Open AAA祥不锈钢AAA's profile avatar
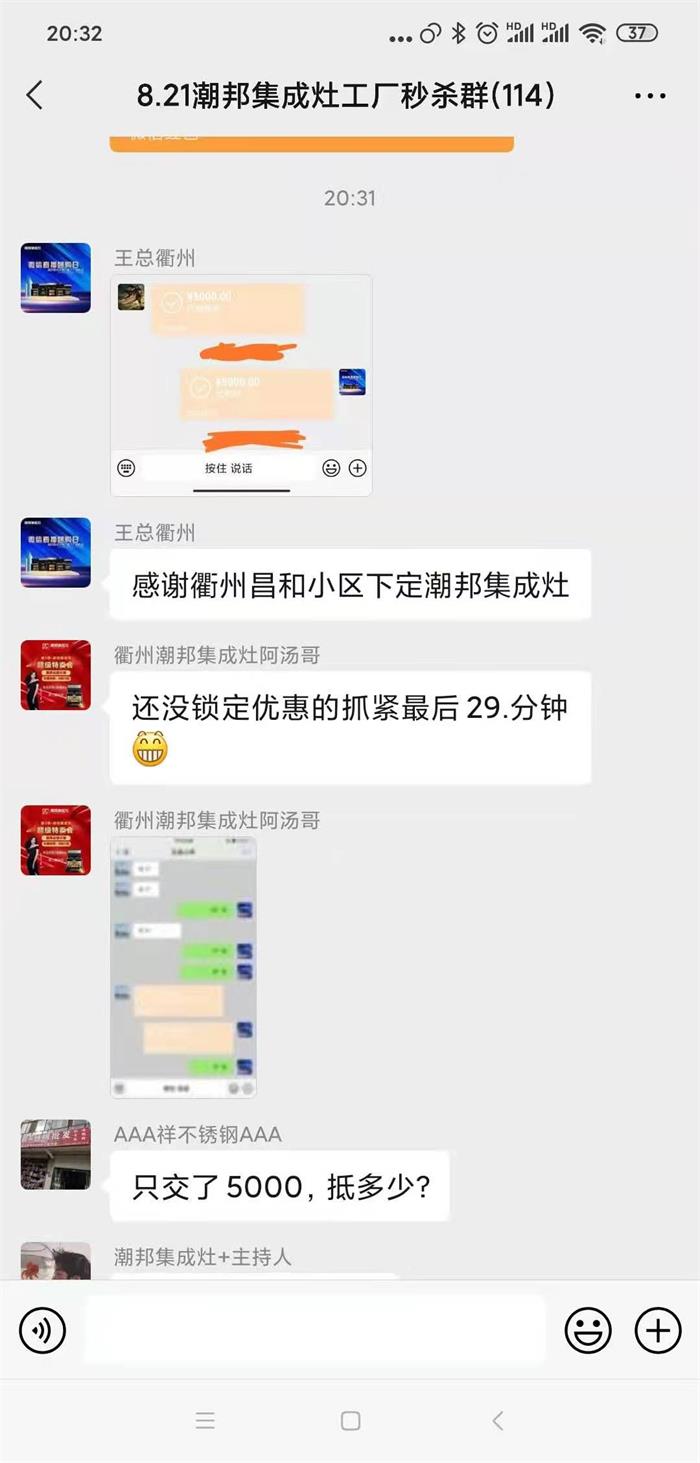Viewport: 700px width, 1463px height. 56,1154
